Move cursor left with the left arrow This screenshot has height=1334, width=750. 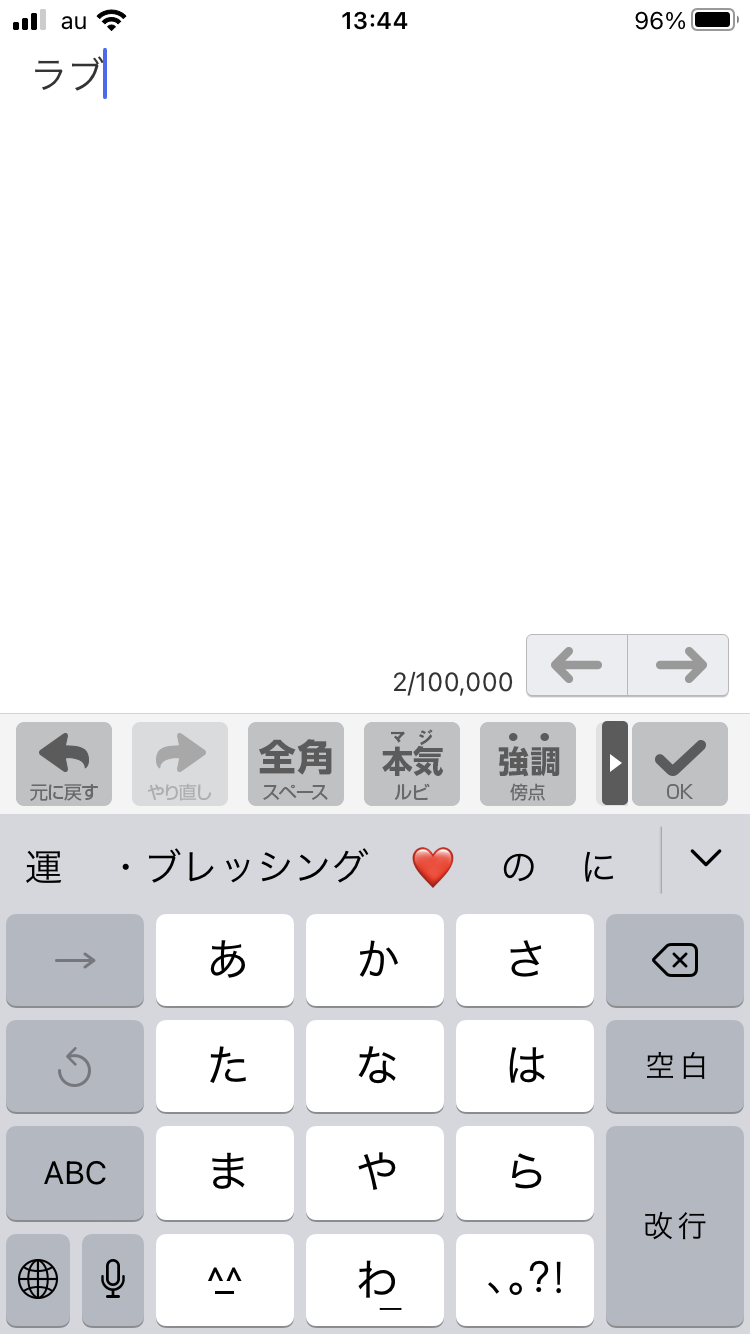point(577,665)
